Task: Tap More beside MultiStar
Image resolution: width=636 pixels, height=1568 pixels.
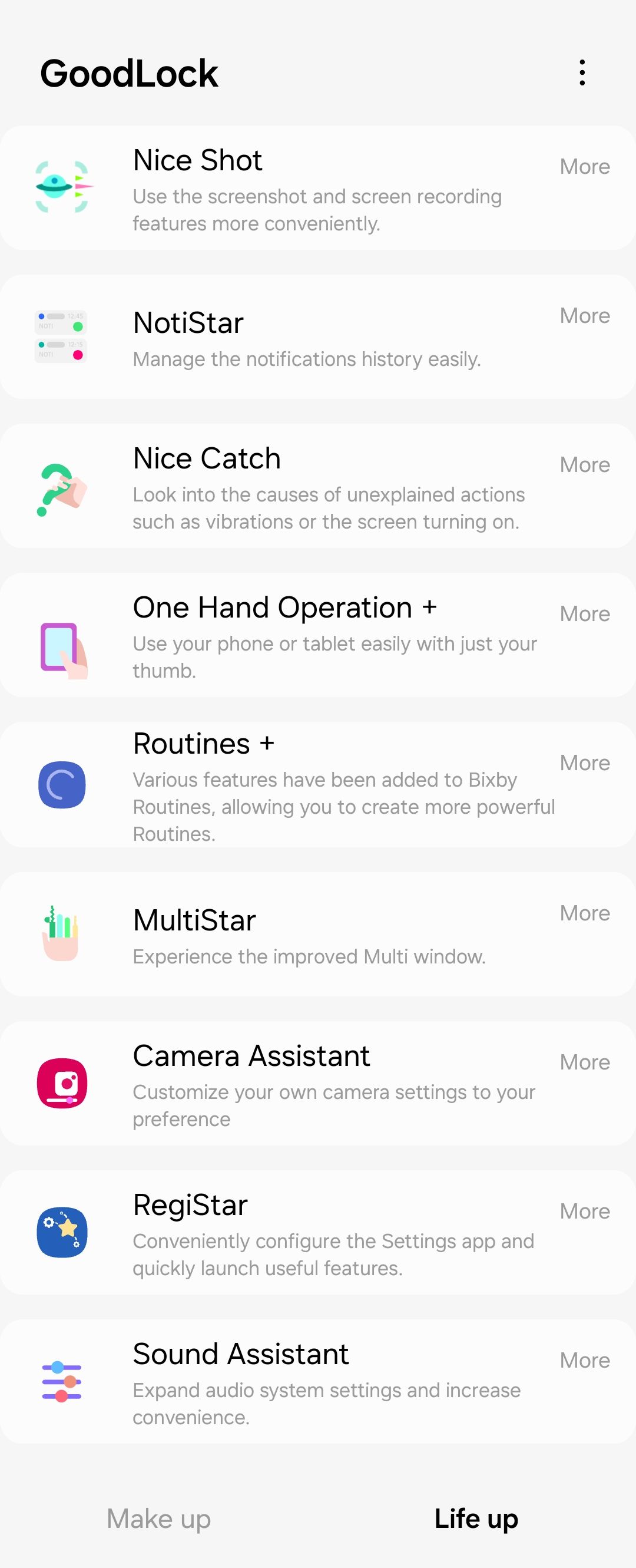Action: [584, 913]
